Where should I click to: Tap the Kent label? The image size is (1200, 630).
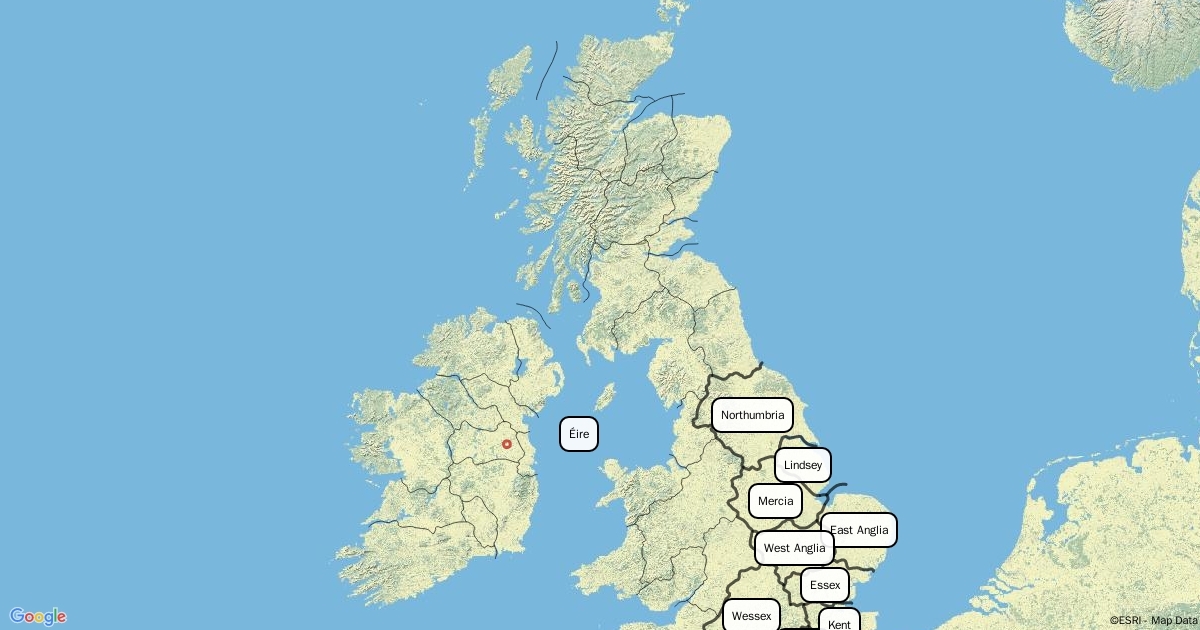pyautogui.click(x=839, y=622)
